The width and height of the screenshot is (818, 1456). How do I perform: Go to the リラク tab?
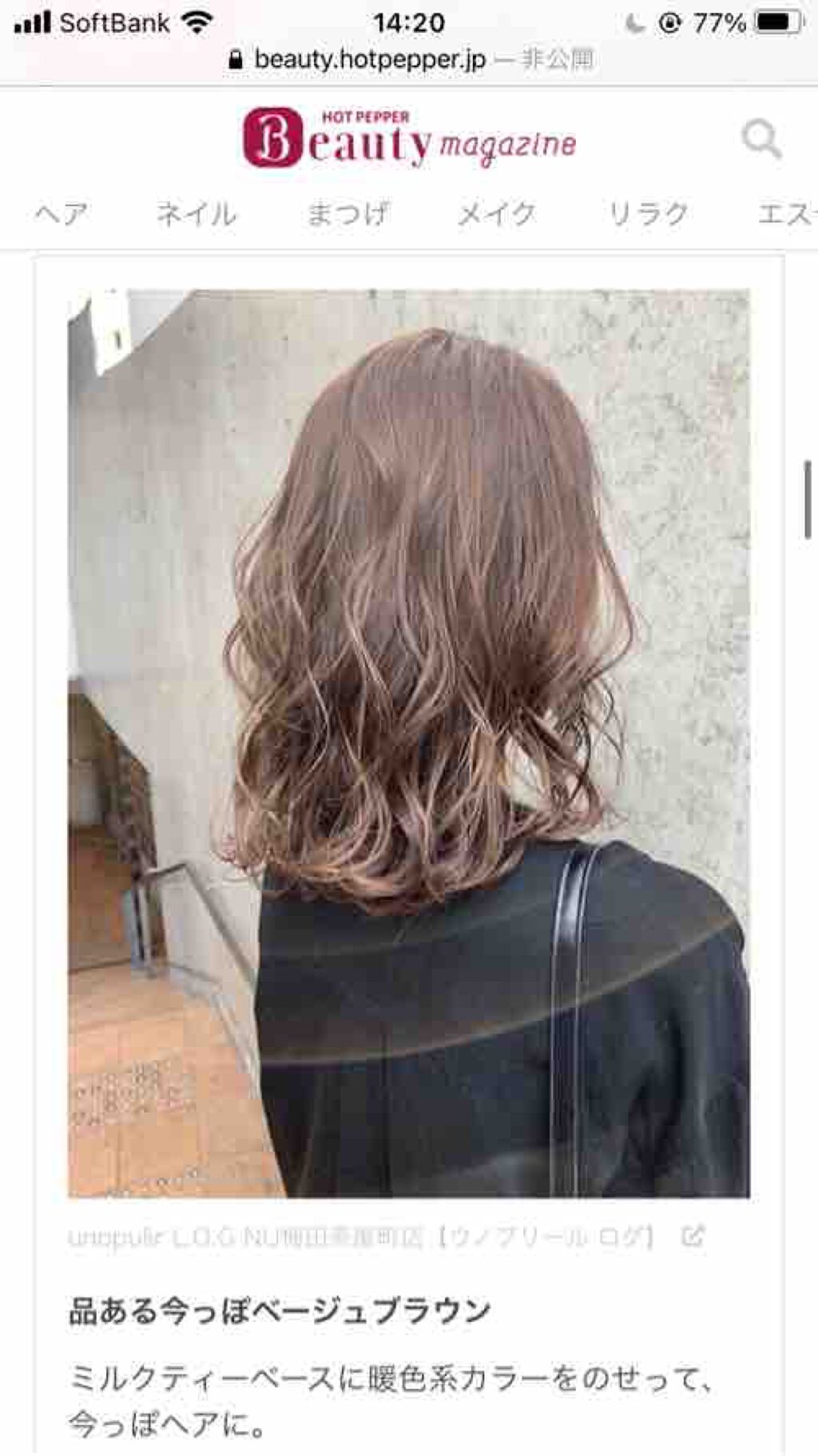(x=648, y=213)
